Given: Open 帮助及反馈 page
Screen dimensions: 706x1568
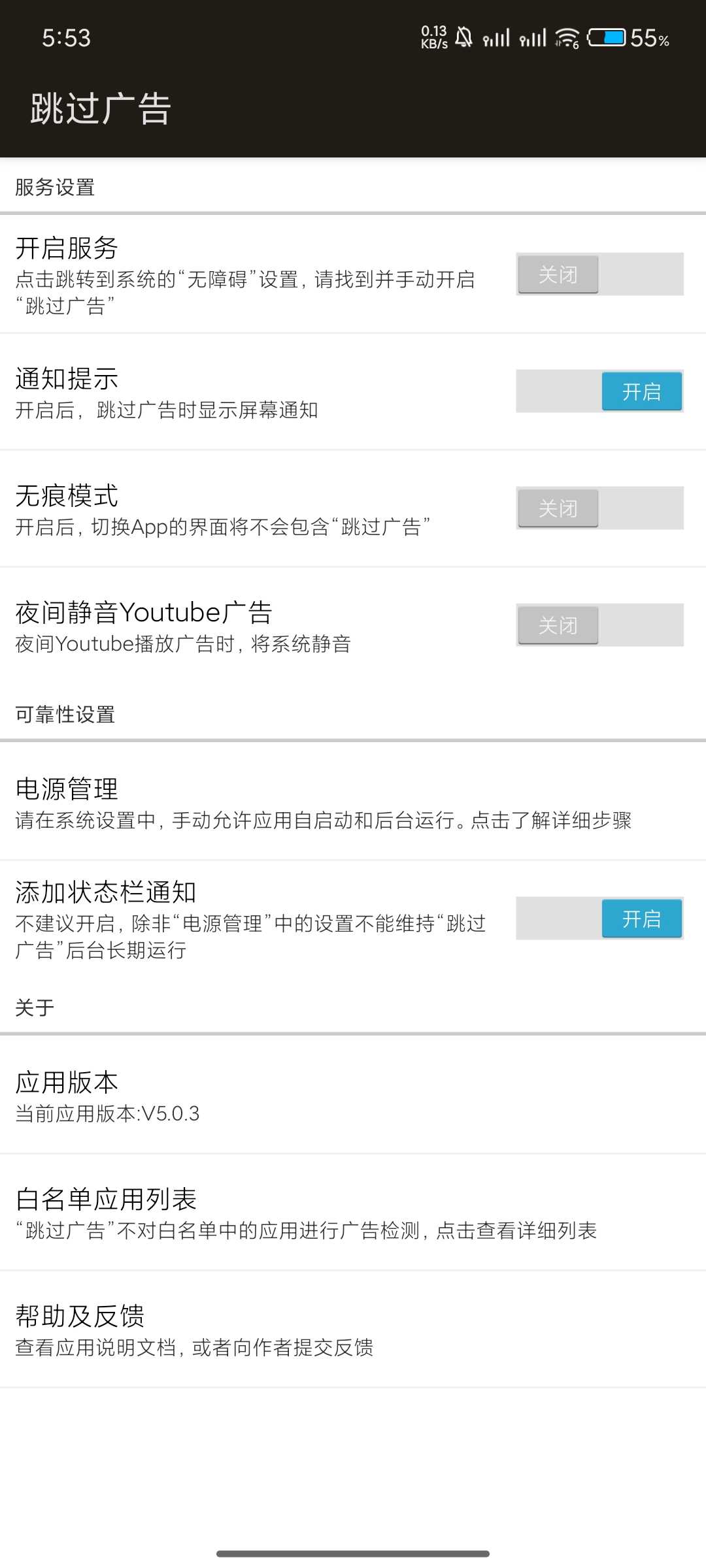Looking at the screenshot, I should click(353, 1330).
